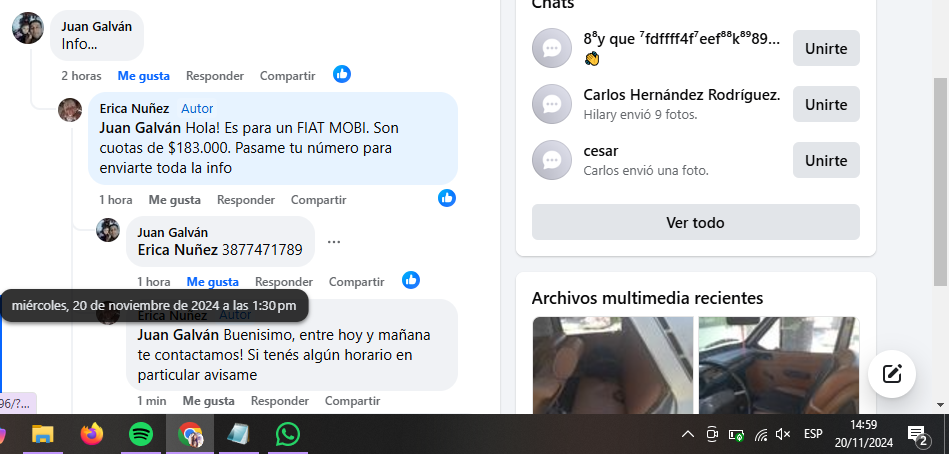Share Erica Nuñez's 'Buenisimo' reply
Screen dimensions: 949x454
(x=352, y=401)
